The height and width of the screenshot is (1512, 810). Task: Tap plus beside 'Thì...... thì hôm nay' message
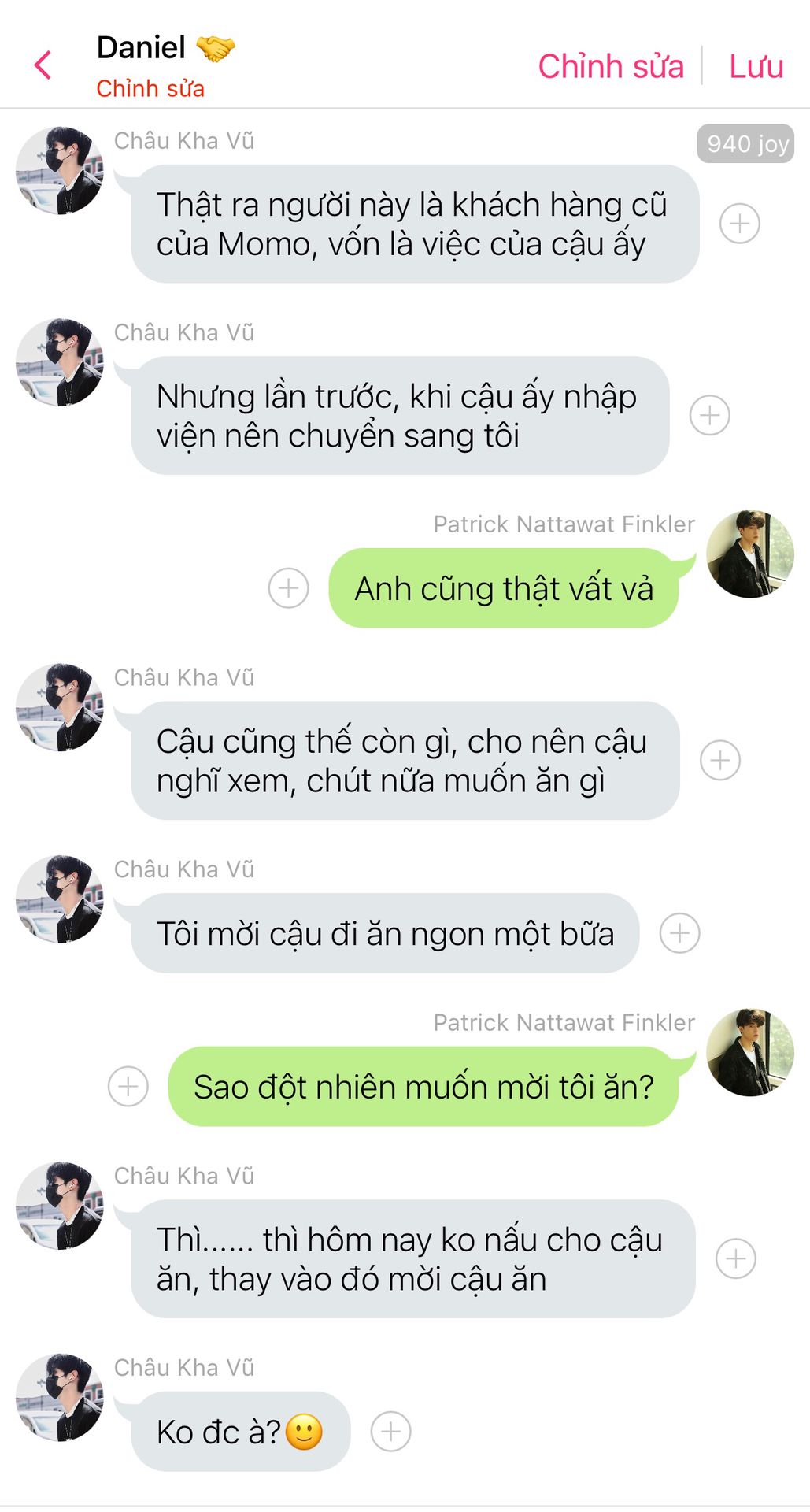[736, 1258]
